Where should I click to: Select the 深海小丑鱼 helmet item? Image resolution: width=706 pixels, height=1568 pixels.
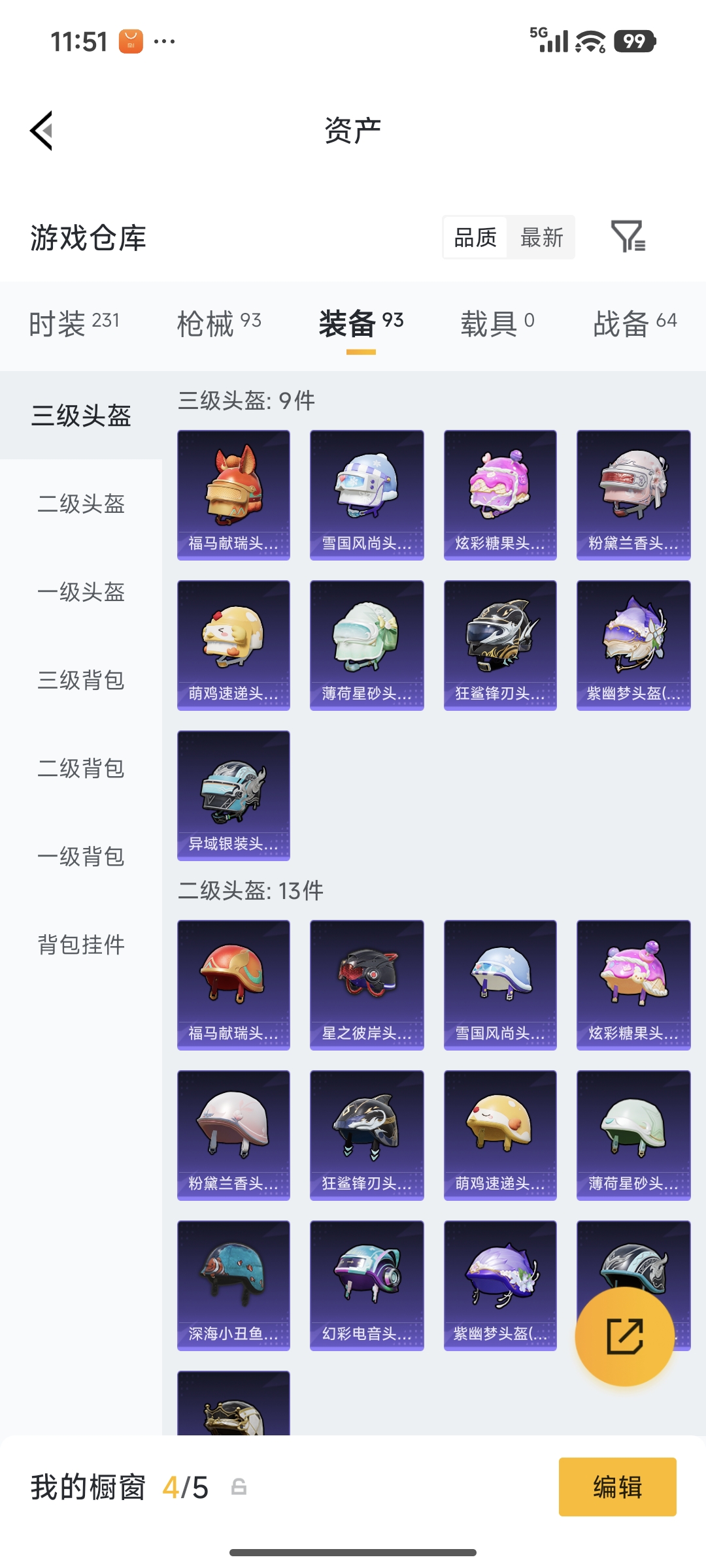pos(233,1285)
